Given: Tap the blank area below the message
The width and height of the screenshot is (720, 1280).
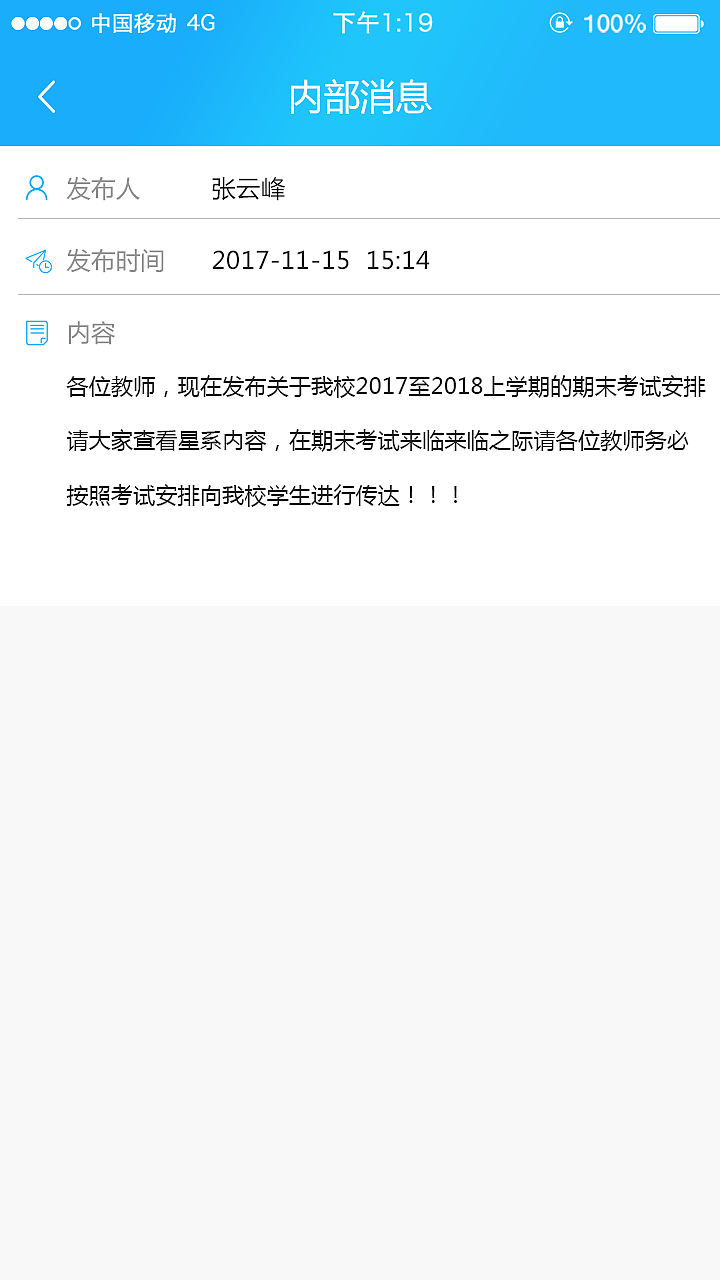Looking at the screenshot, I should tap(360, 900).
